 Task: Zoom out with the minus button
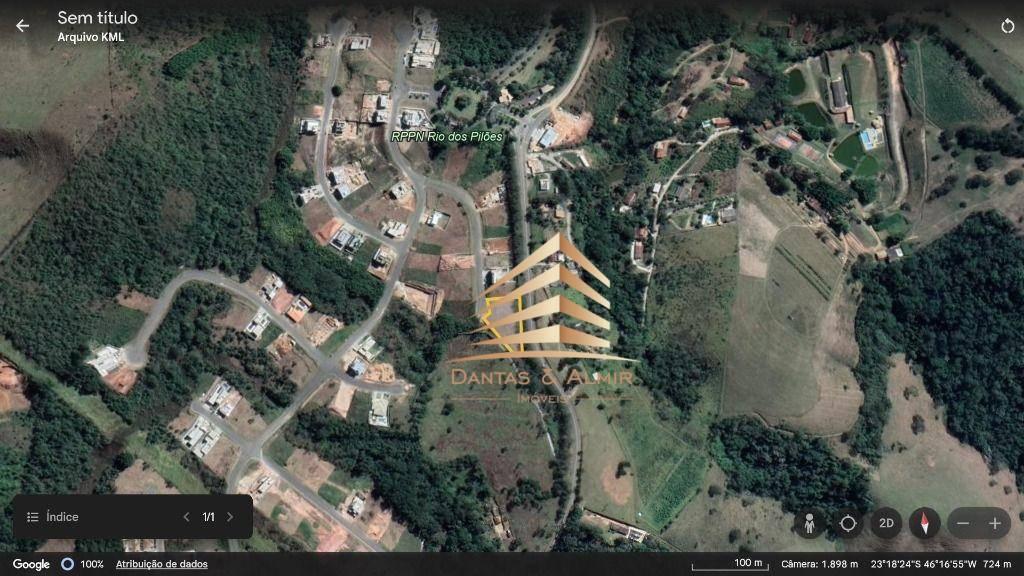(x=963, y=523)
